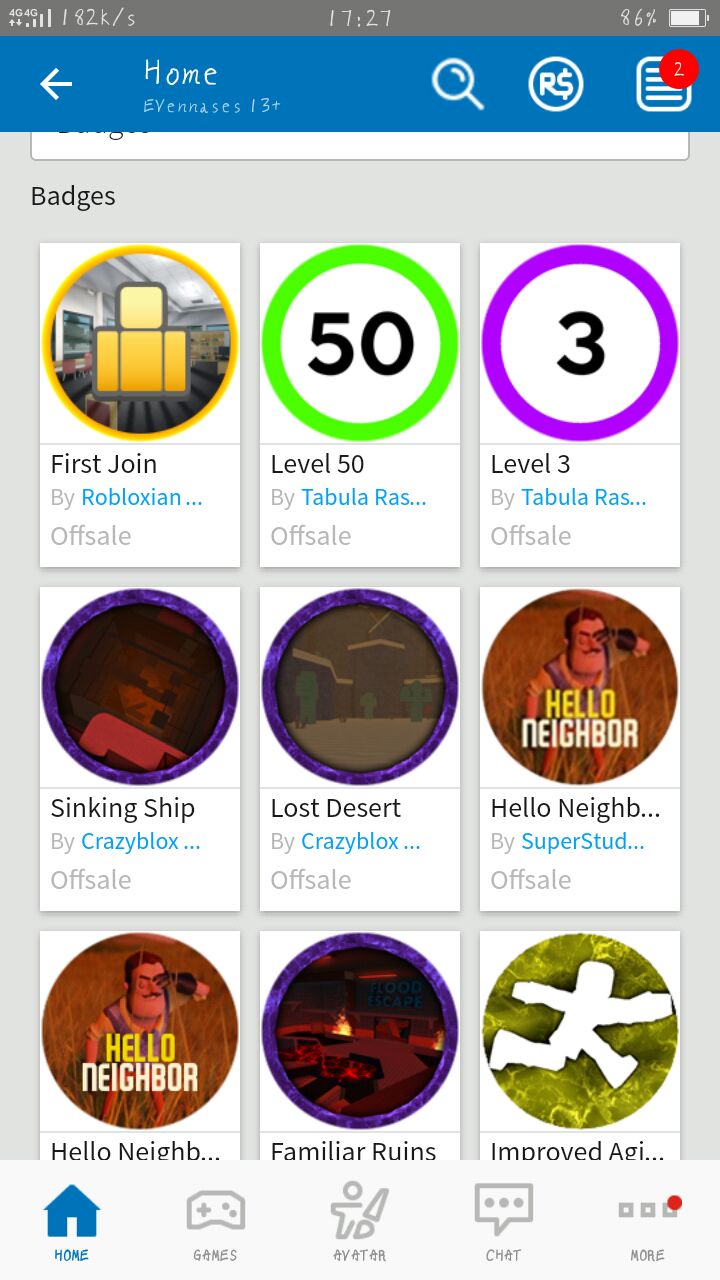
Task: Open the notifications feed icon
Action: pyautogui.click(x=664, y=84)
